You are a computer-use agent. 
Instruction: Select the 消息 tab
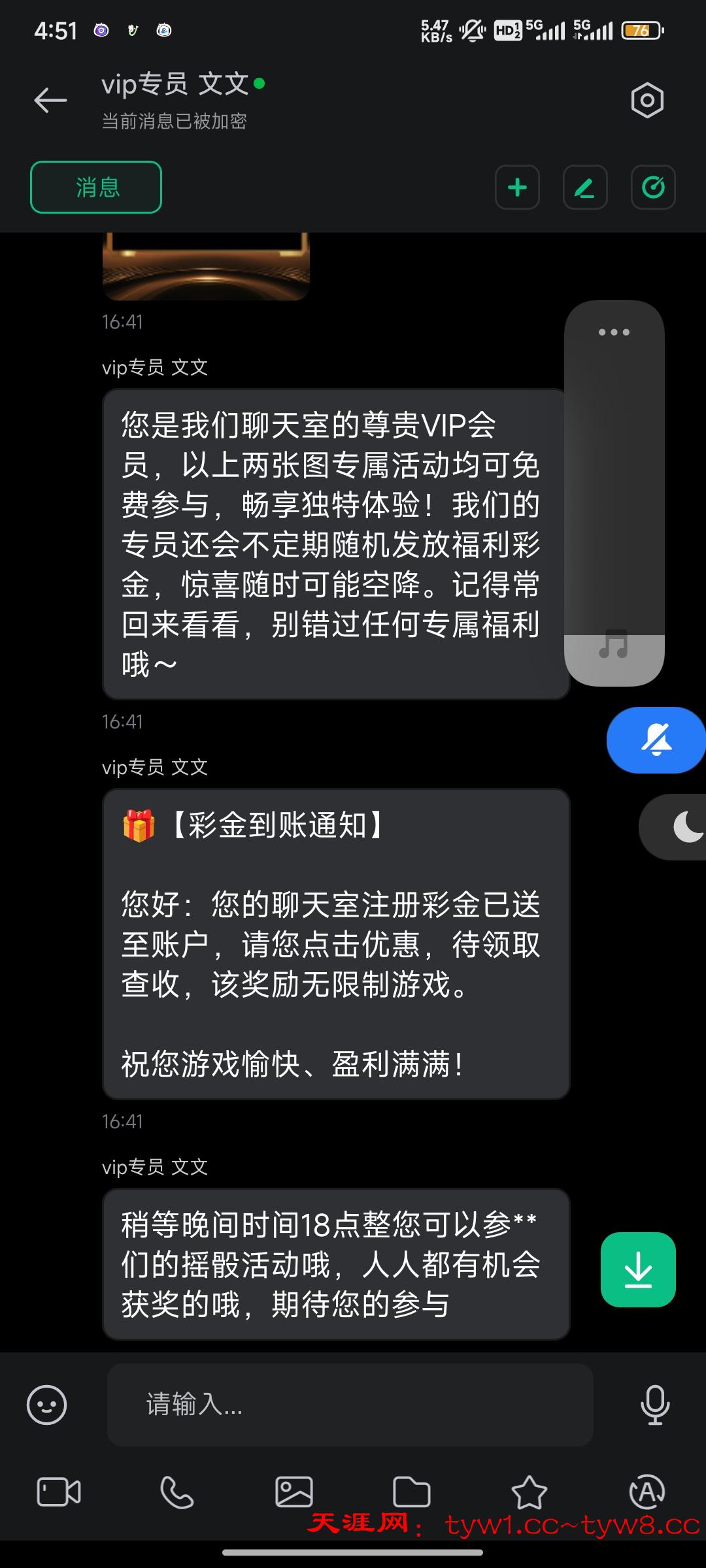[96, 188]
